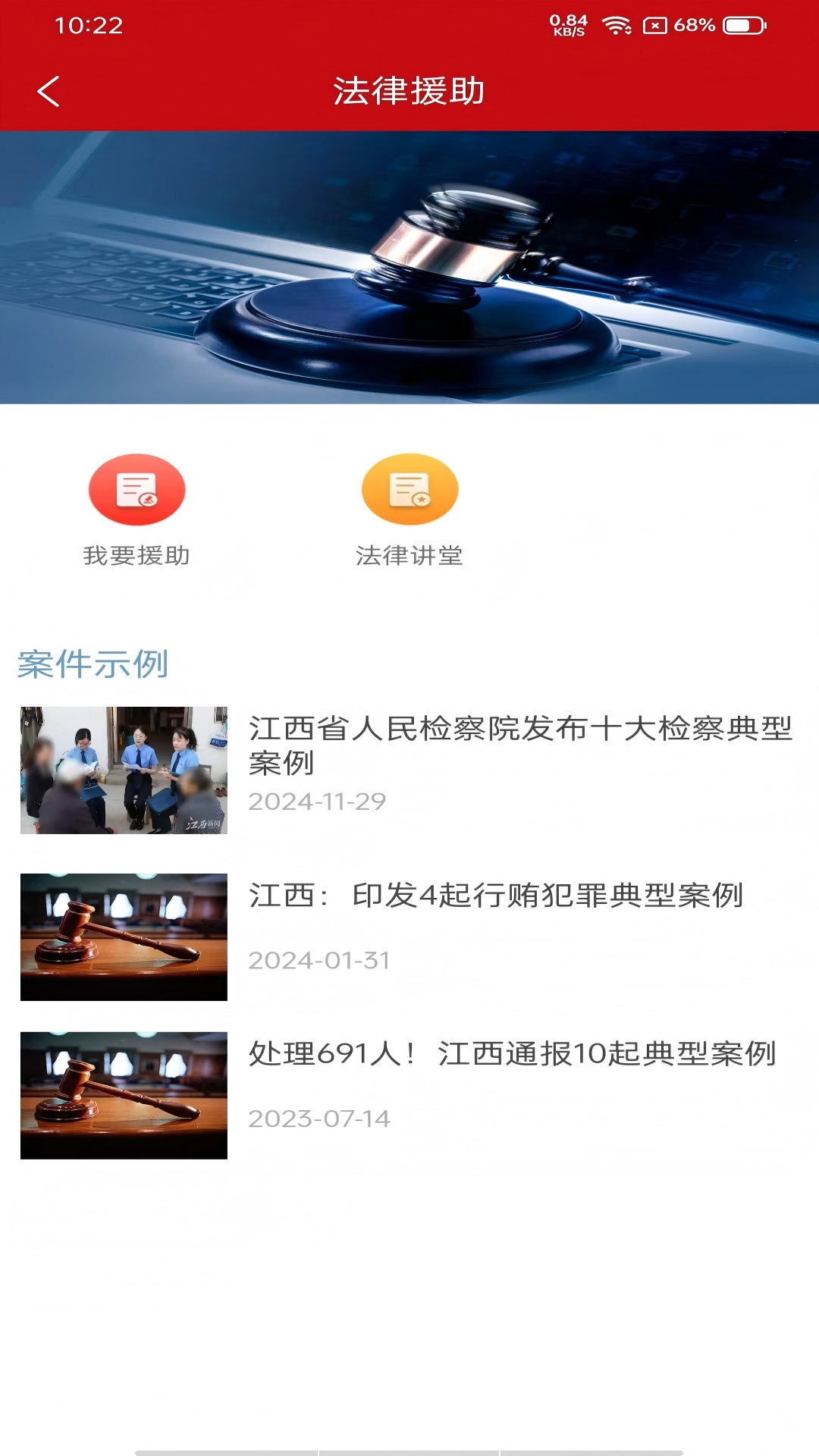
Task: Tap the gavel banner image at the top
Action: pyautogui.click(x=409, y=265)
